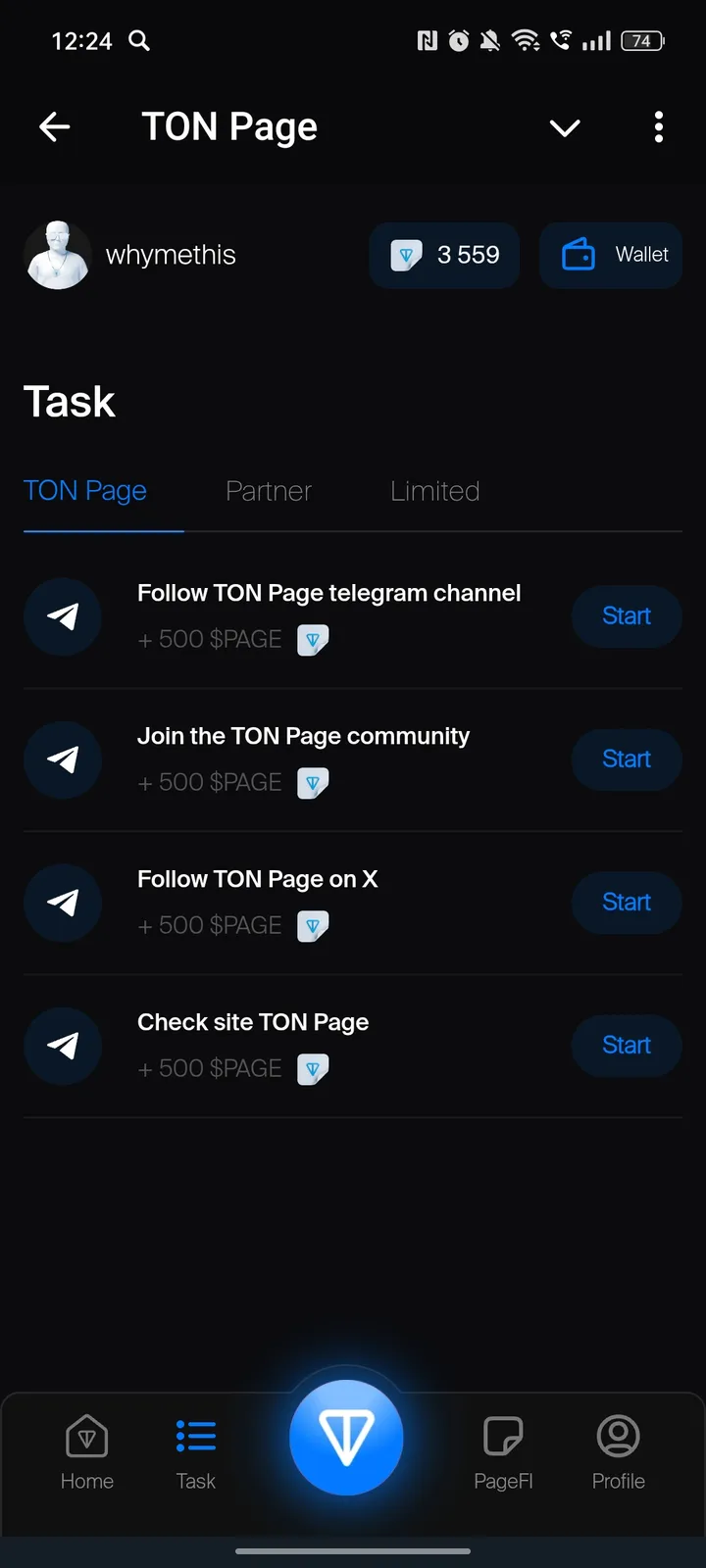This screenshot has height=1568, width=706.
Task: Start the Follow TON Page on X task
Action: pyautogui.click(x=626, y=903)
